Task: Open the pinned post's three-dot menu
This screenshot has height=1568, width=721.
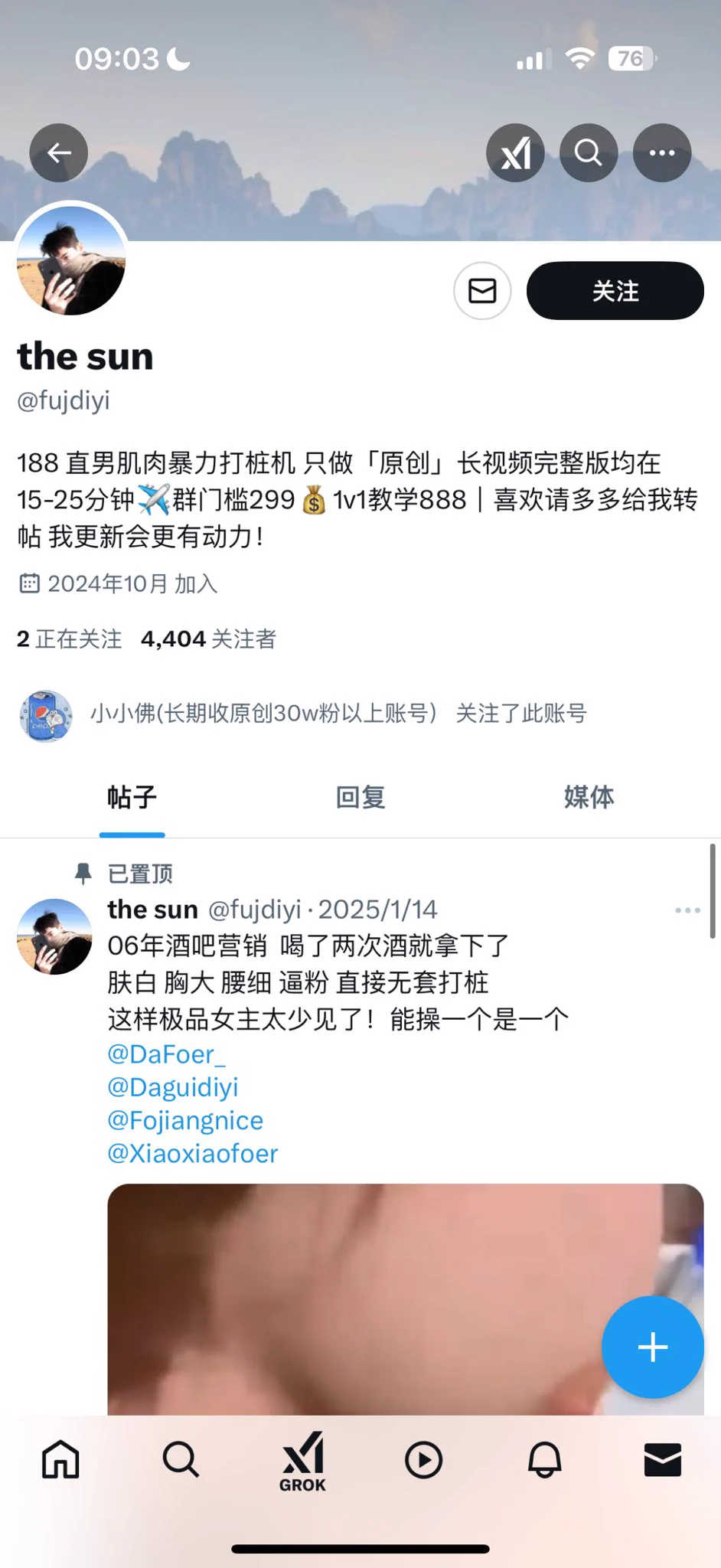Action: click(x=687, y=910)
